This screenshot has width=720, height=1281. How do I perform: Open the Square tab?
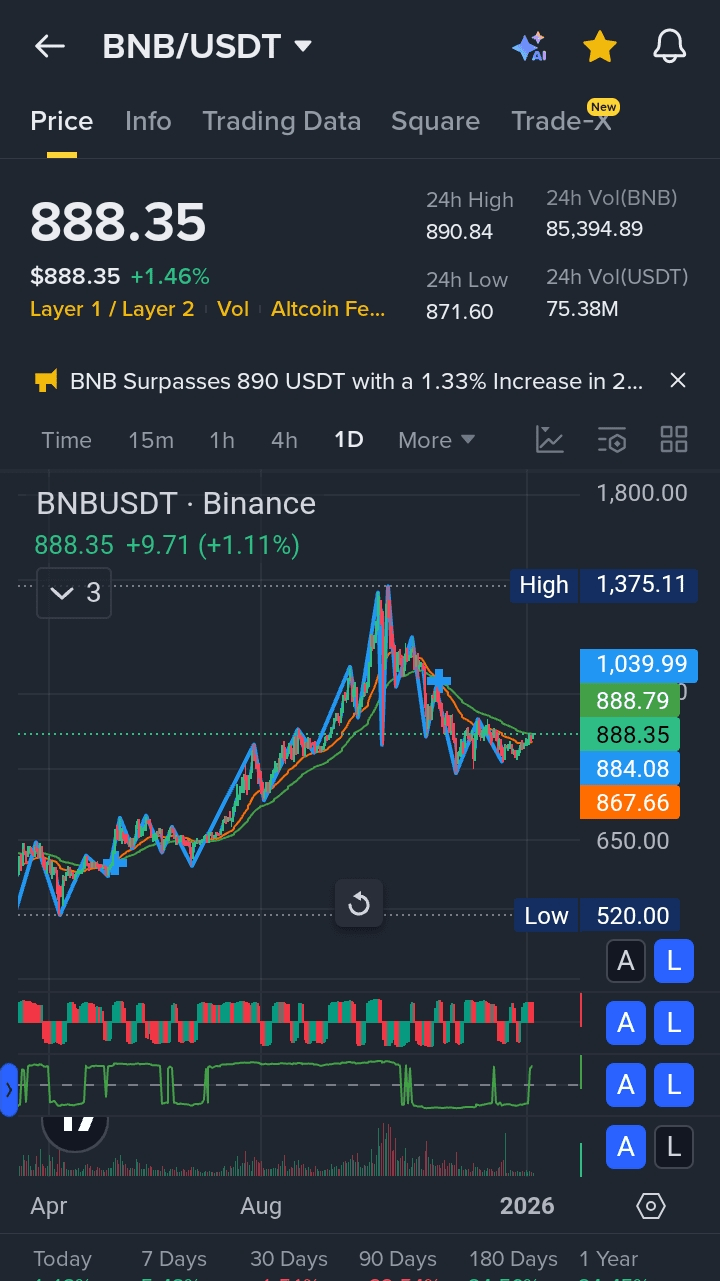click(x=435, y=121)
